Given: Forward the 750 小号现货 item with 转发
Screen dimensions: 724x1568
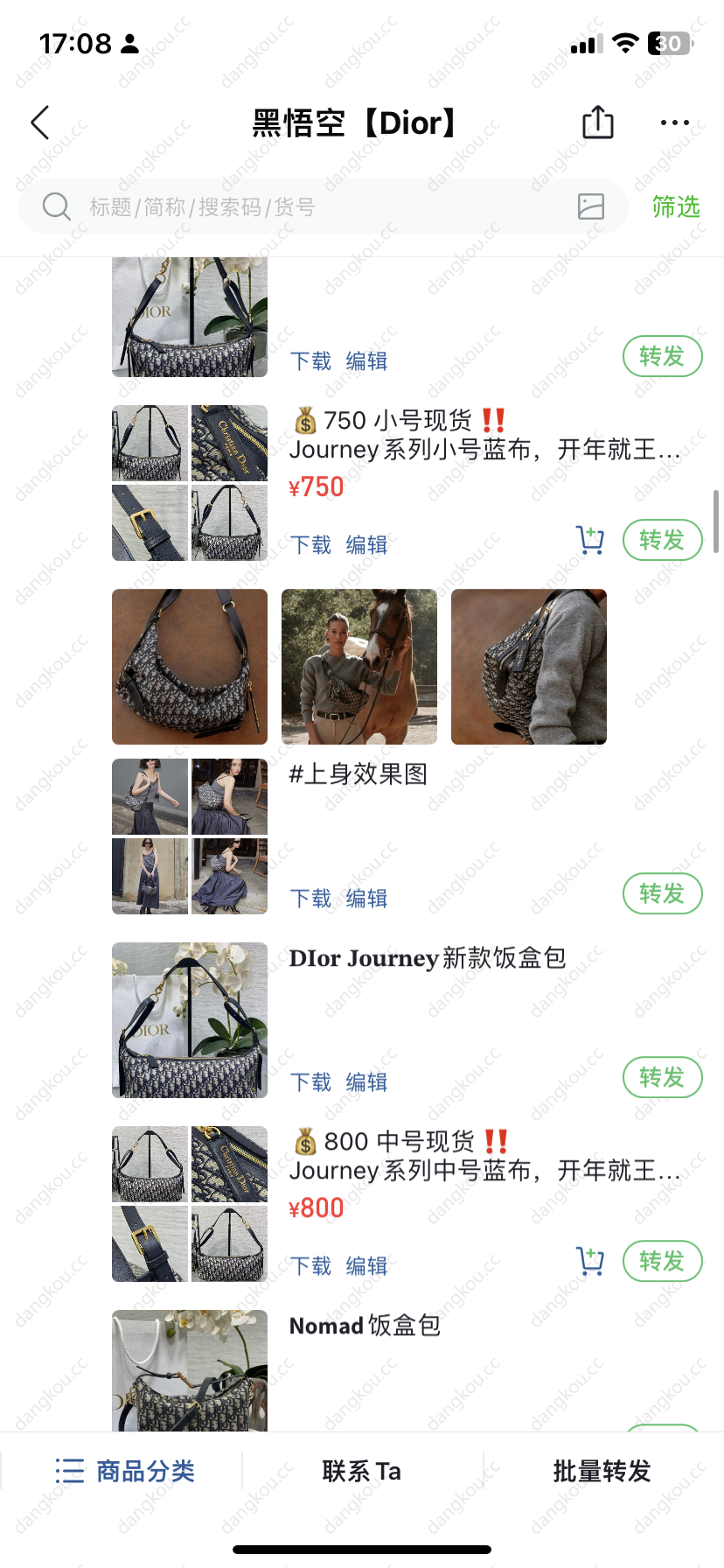Looking at the screenshot, I should tap(662, 540).
